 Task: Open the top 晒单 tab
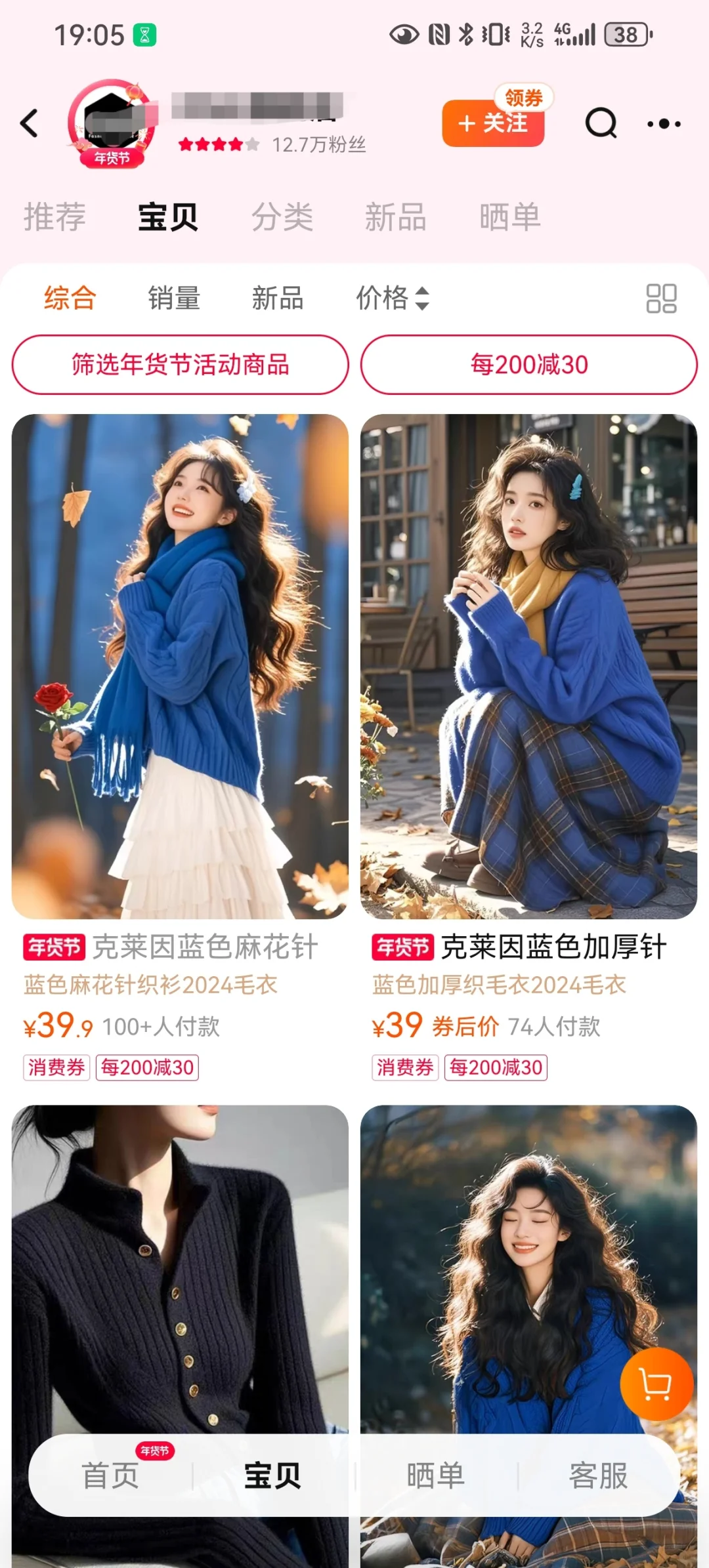[510, 217]
